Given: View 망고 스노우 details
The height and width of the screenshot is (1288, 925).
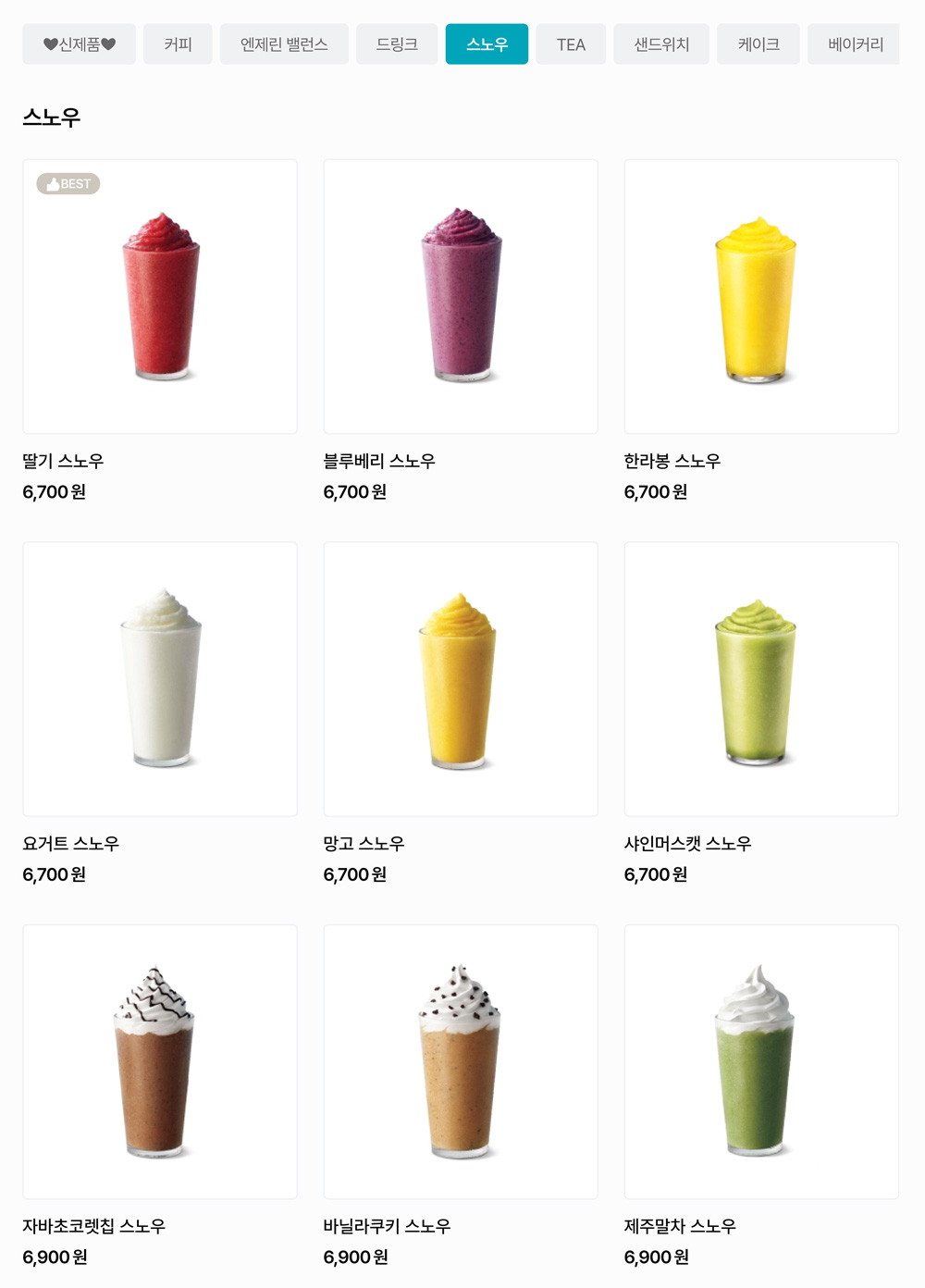Looking at the screenshot, I should 461,679.
